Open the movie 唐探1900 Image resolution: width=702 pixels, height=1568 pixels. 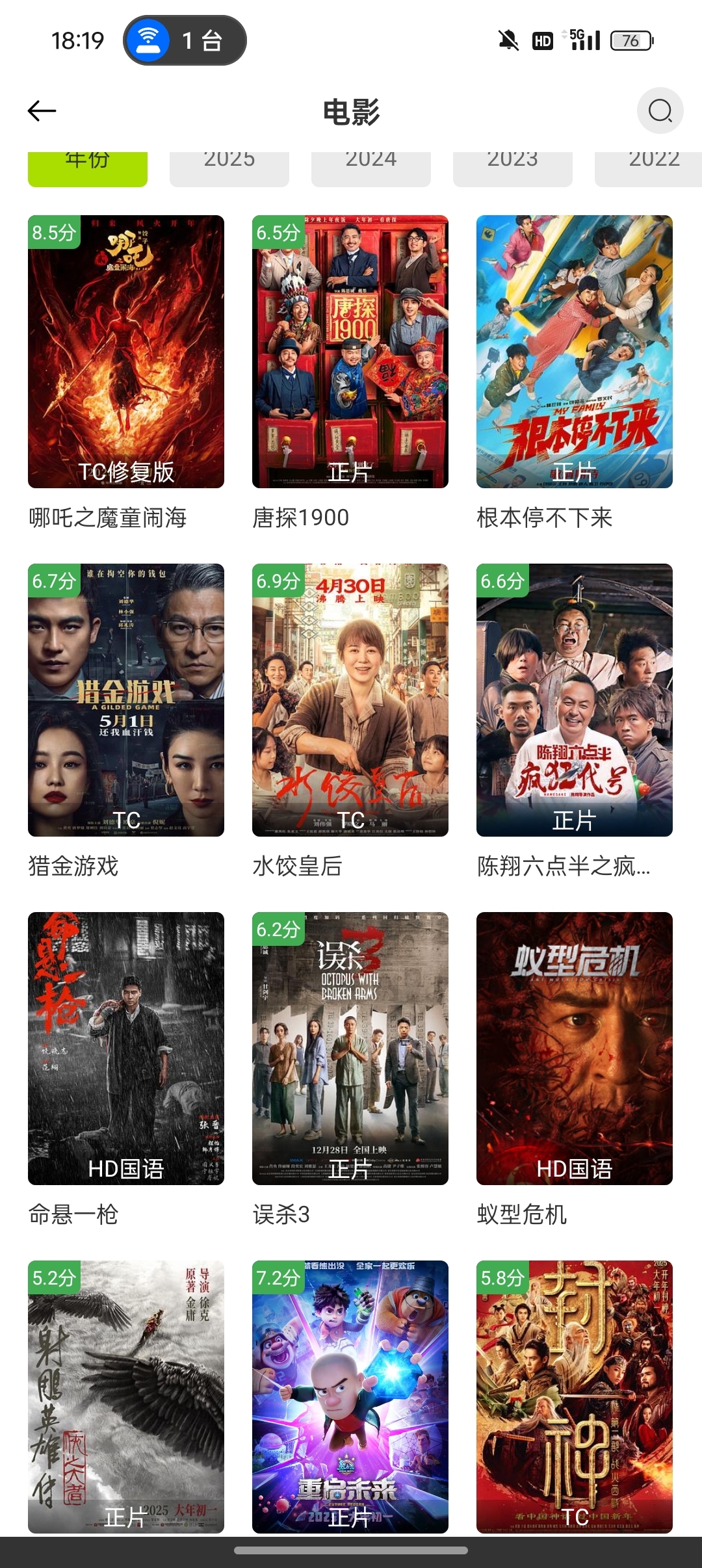(350, 352)
